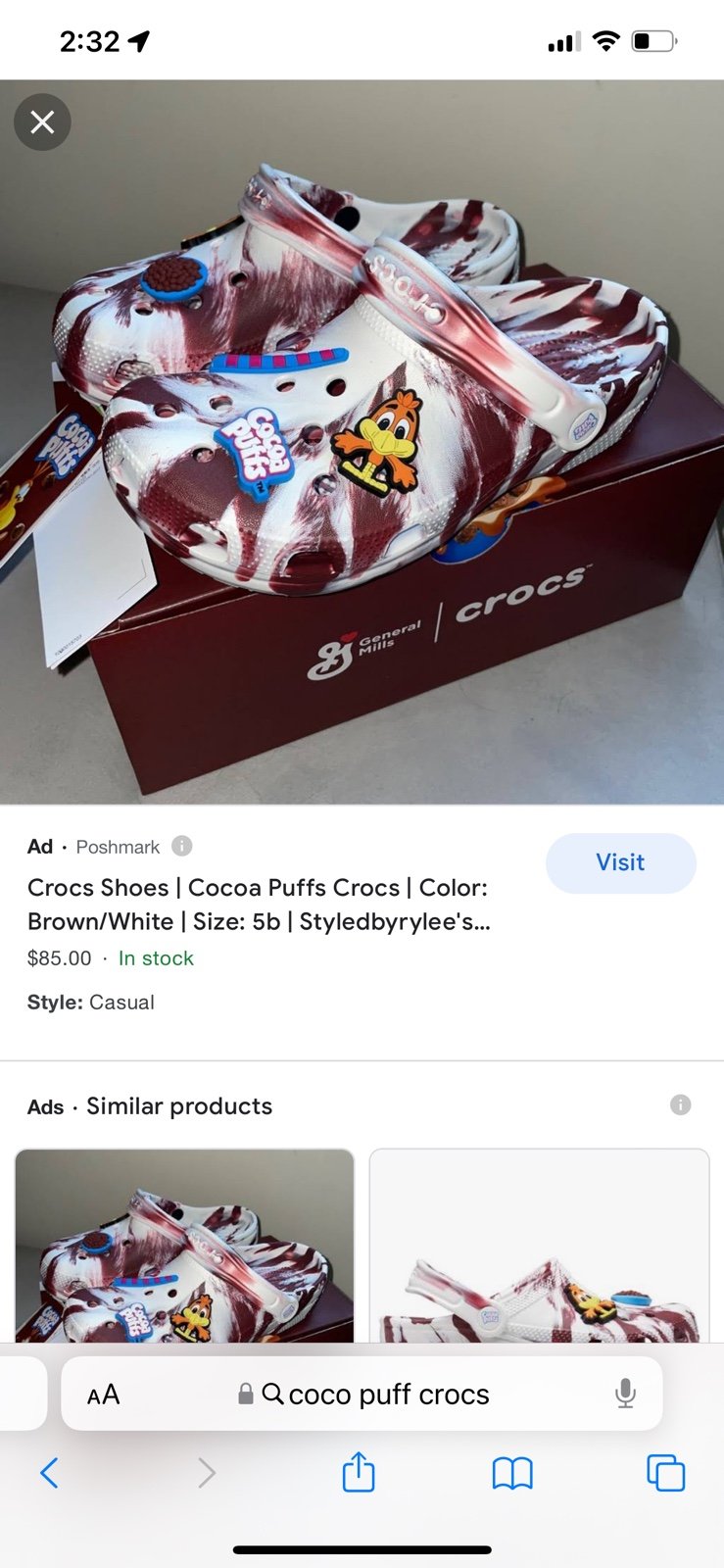
Task: Tap the Visit button for Poshmark
Action: click(620, 862)
